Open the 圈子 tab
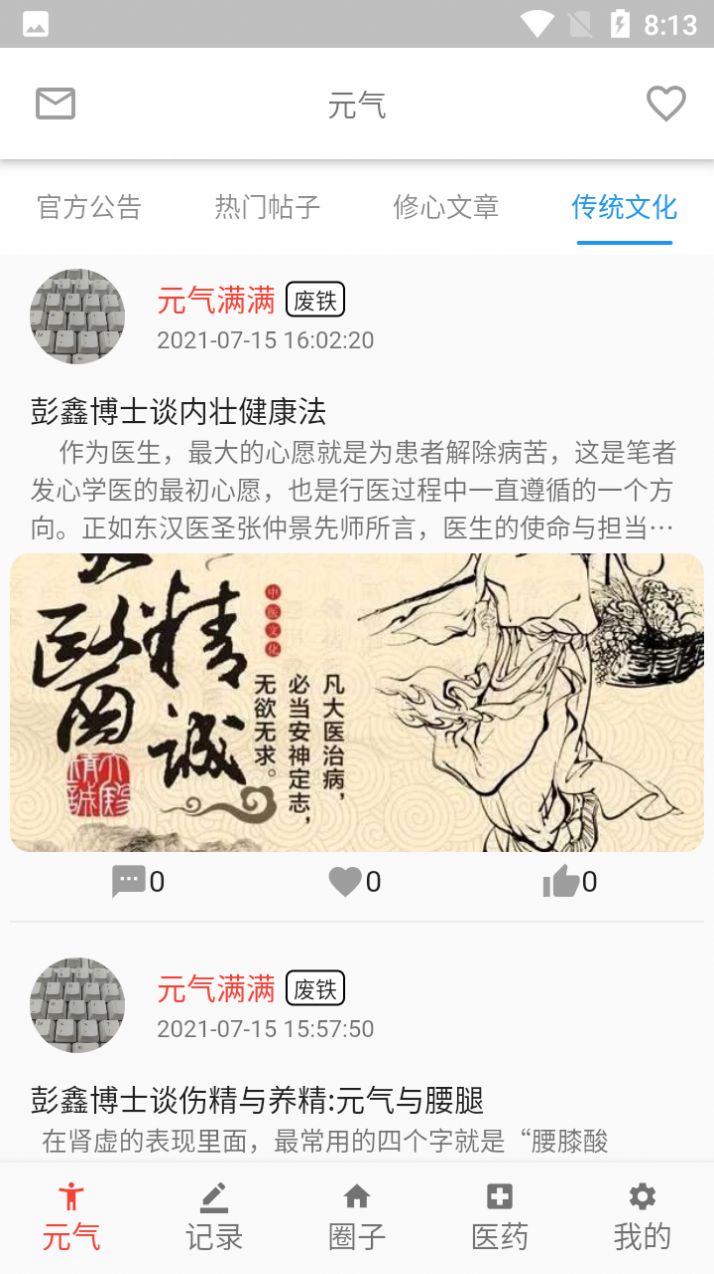This screenshot has width=714, height=1274. point(357,1216)
